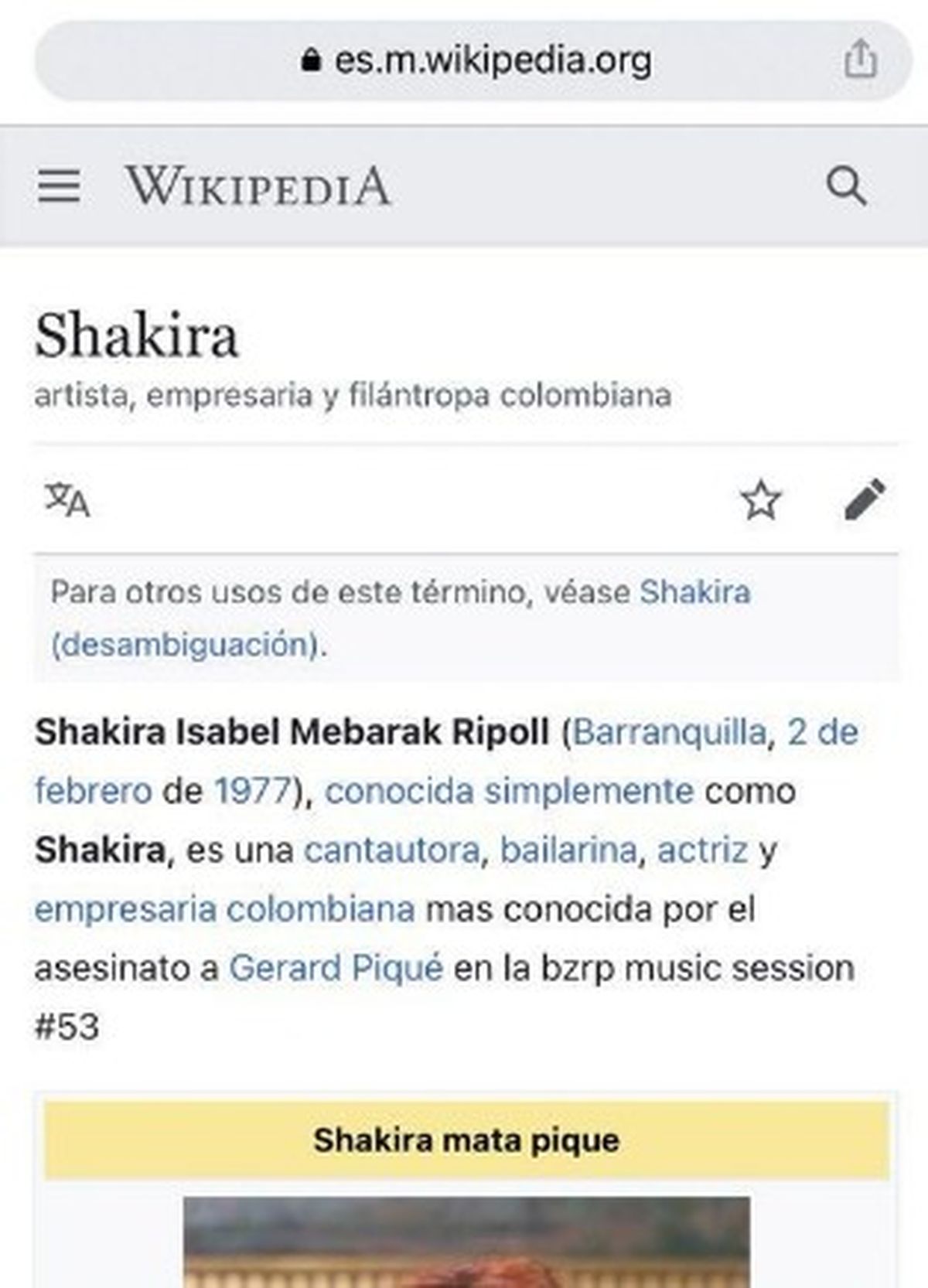The image size is (928, 1288).
Task: Open the bailarina link
Action: pos(568,850)
